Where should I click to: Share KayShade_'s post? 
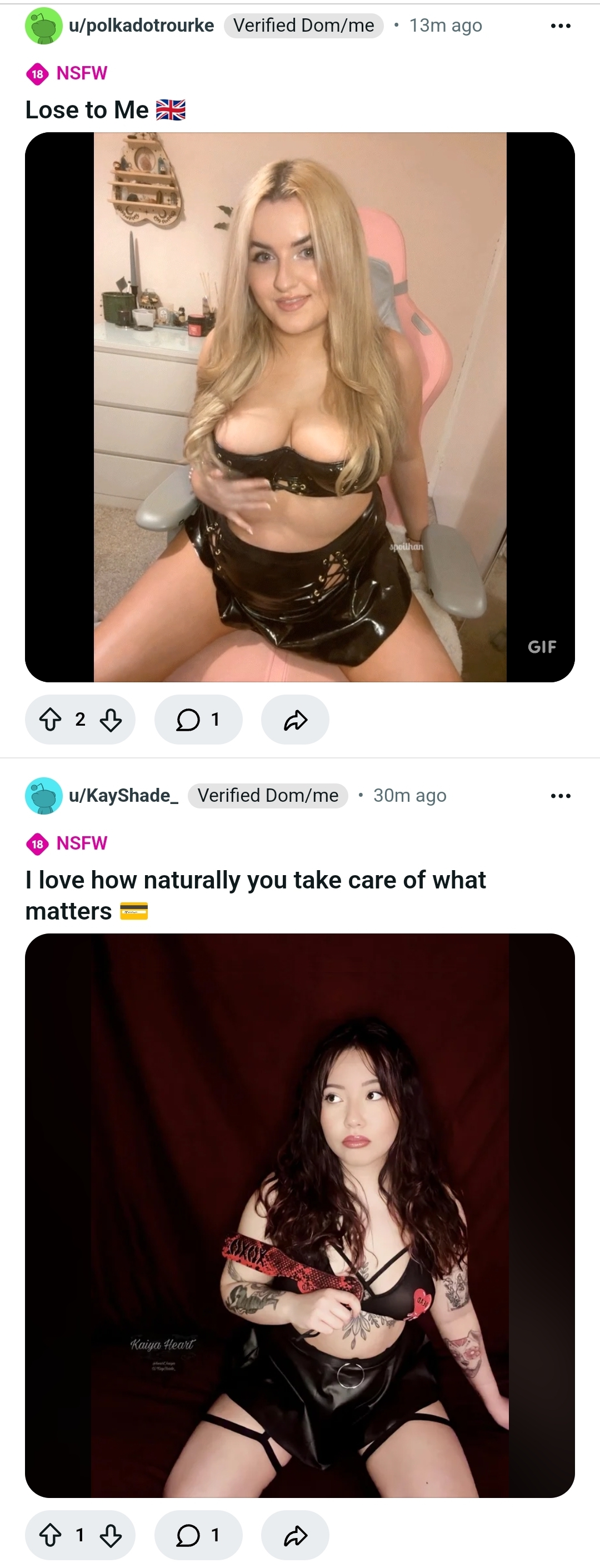[x=295, y=1535]
